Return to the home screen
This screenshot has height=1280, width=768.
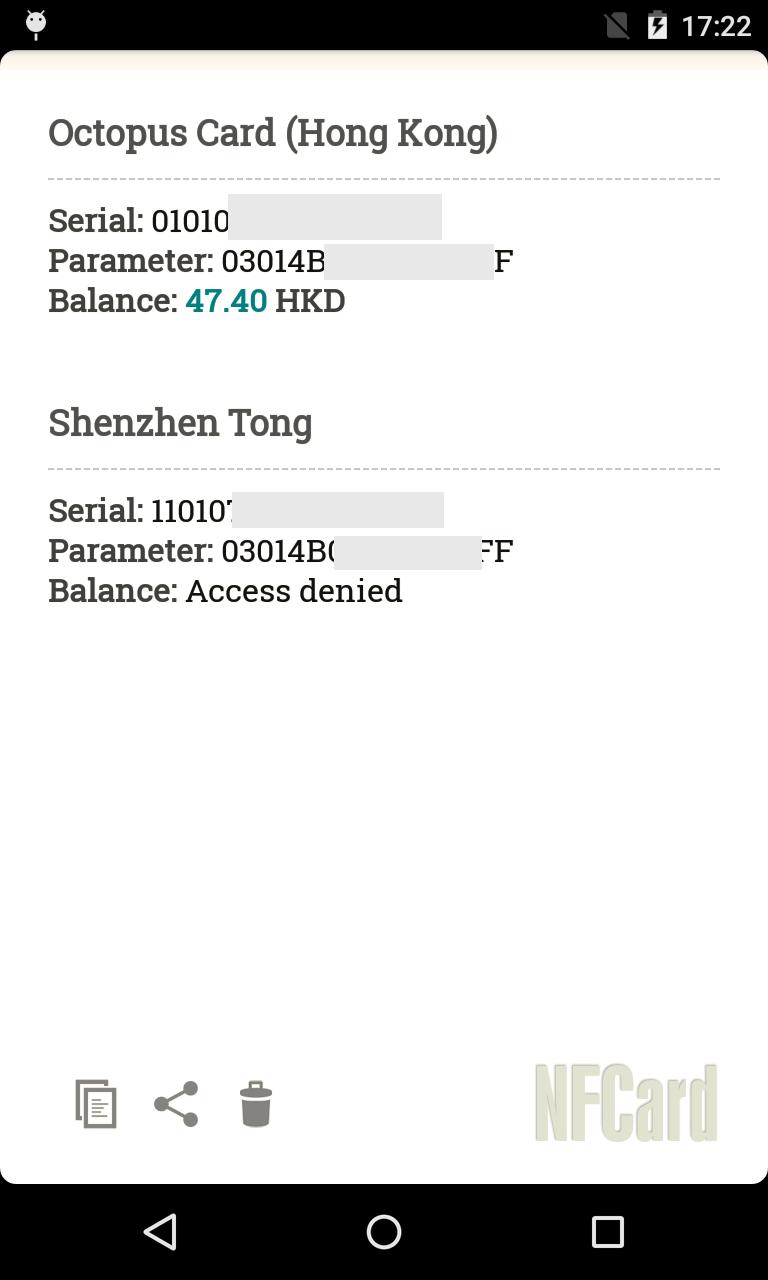(x=384, y=1232)
